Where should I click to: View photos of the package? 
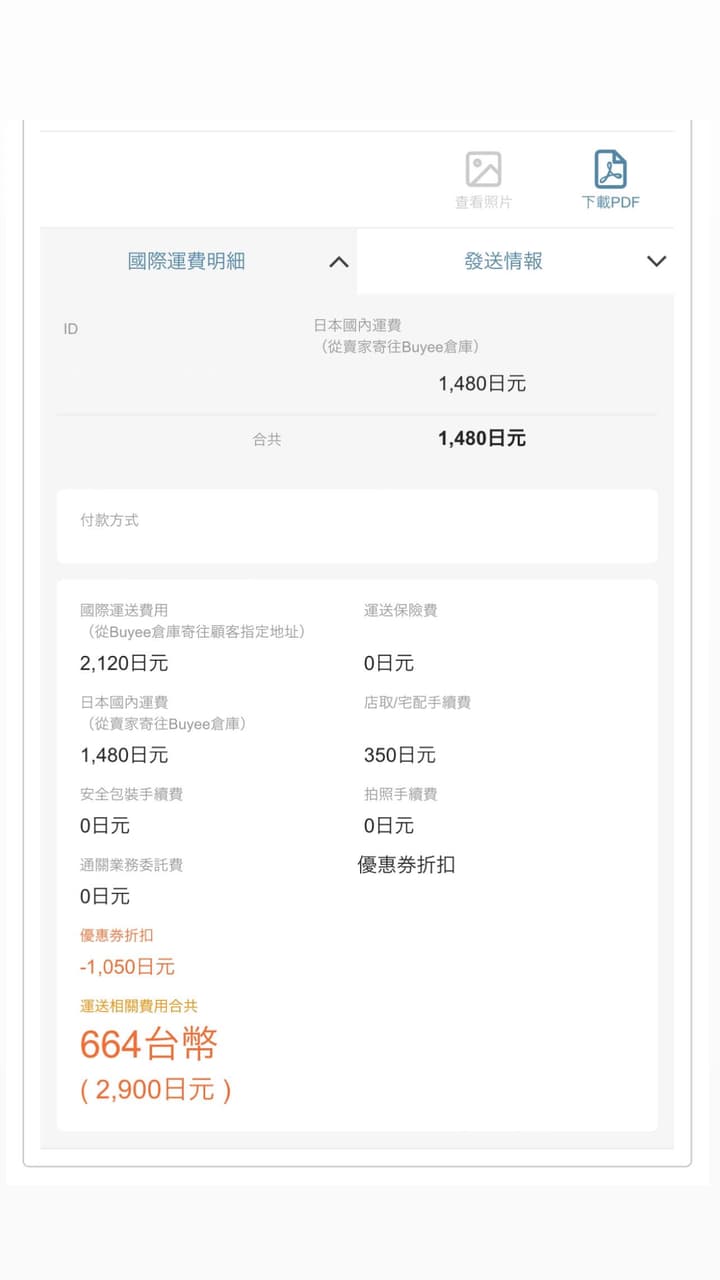483,179
